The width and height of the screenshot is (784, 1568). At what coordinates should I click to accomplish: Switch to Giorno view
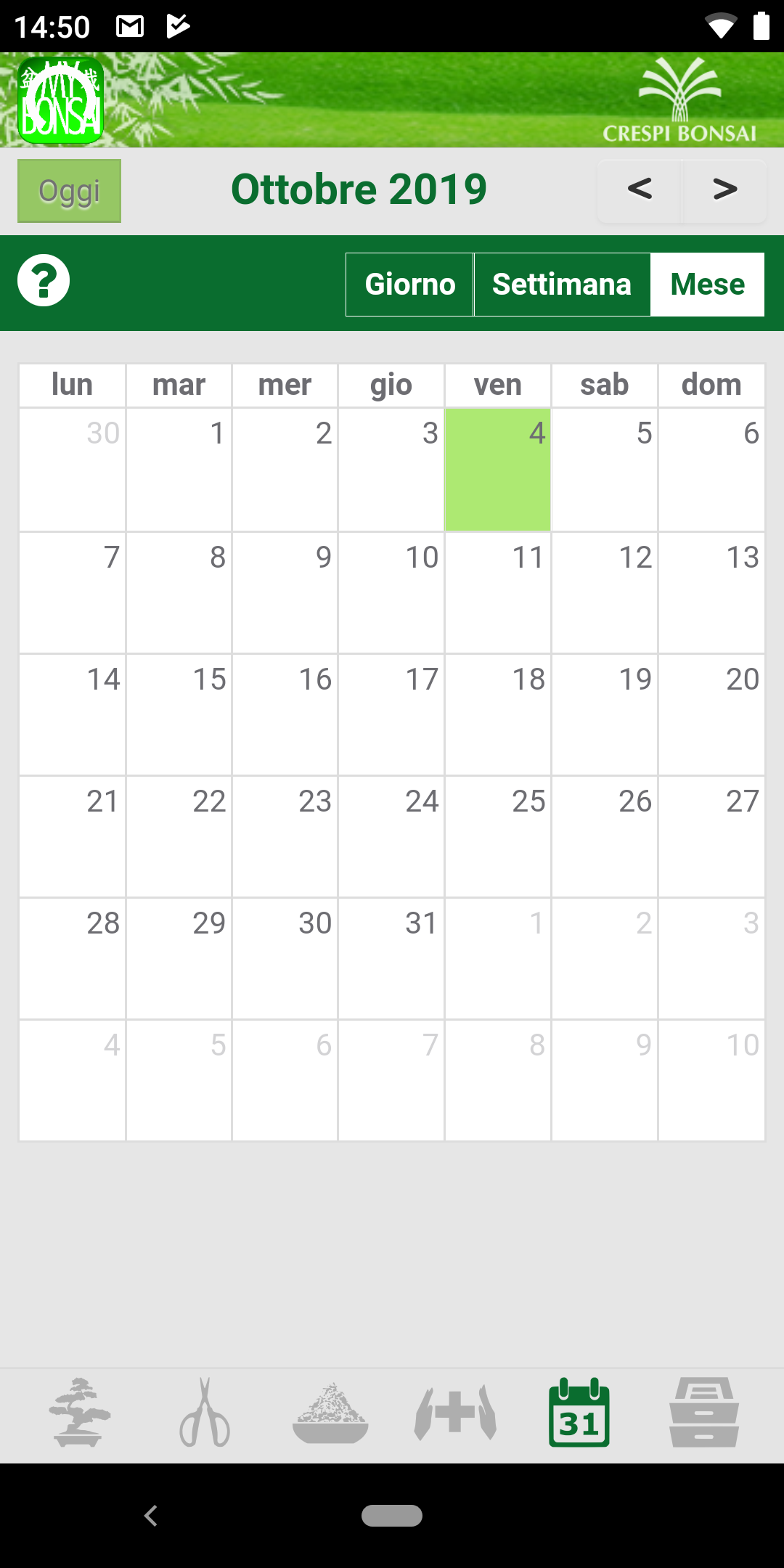pos(409,285)
